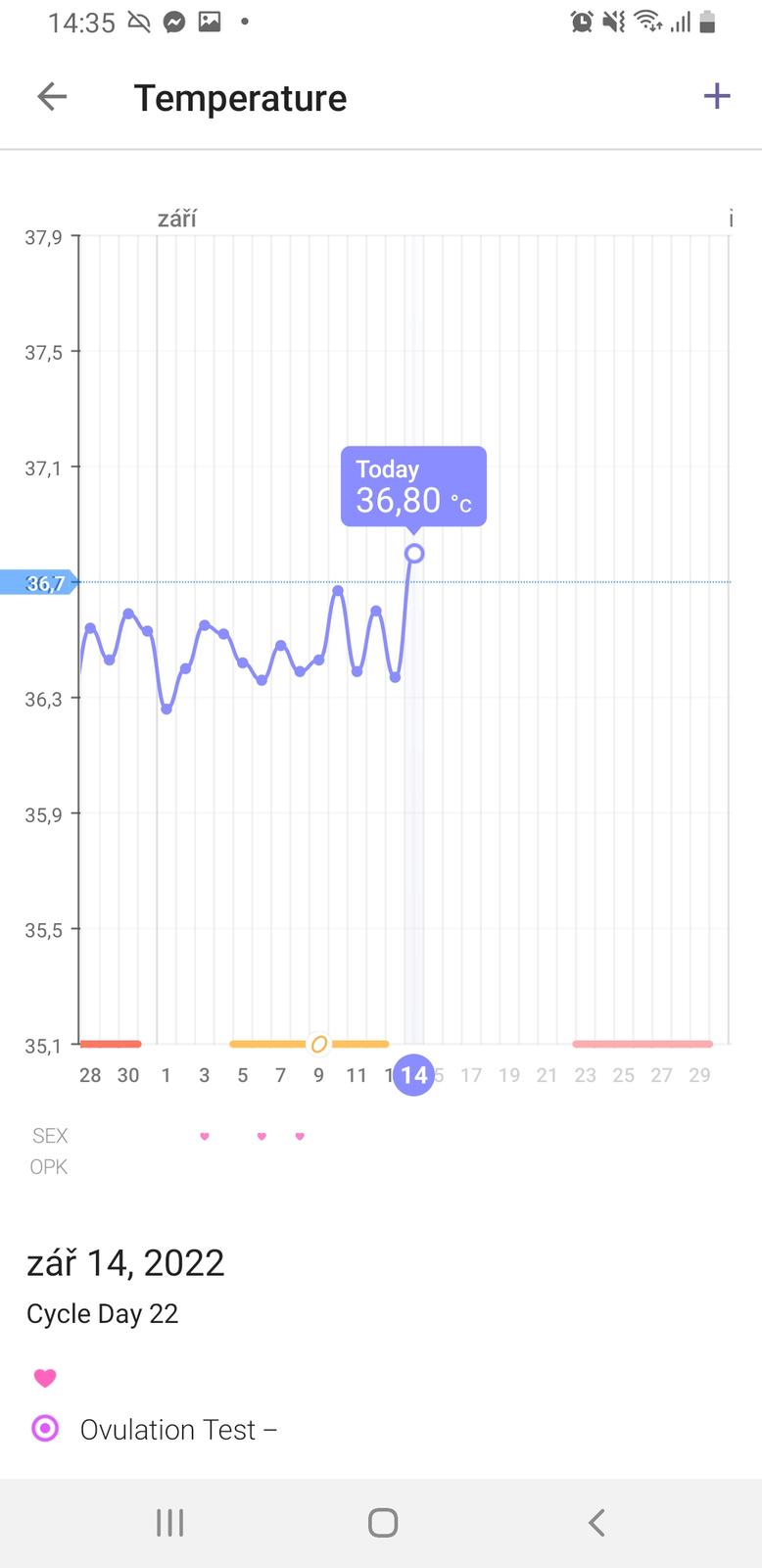Screen dimensions: 762x1568
Task: Go back using the top arrow
Action: 52,96
